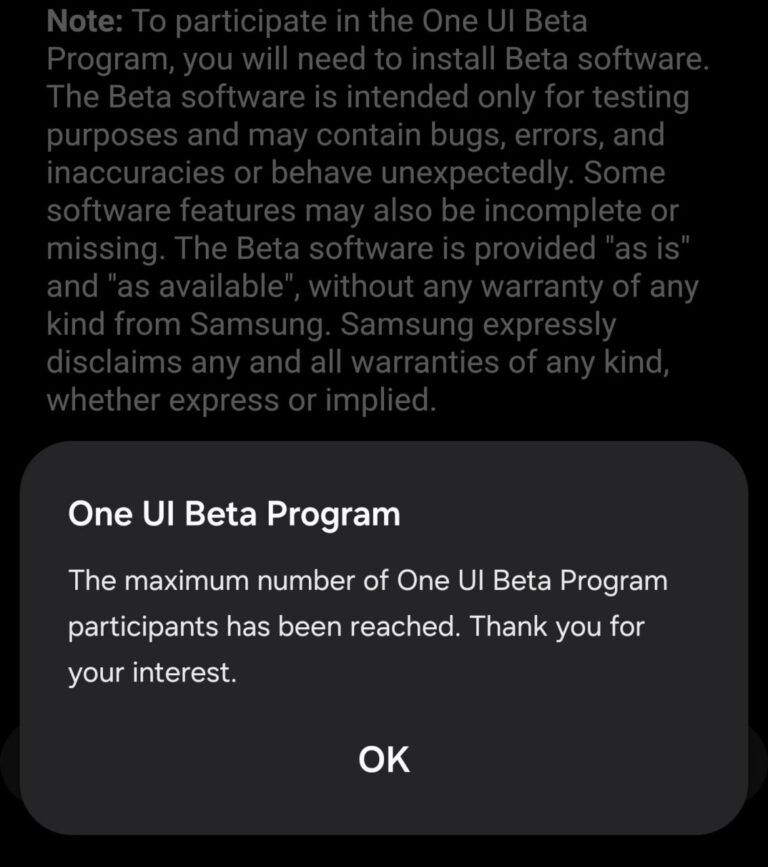768x867 pixels.
Task: Tap OK to dismiss the dialog
Action: tap(384, 760)
